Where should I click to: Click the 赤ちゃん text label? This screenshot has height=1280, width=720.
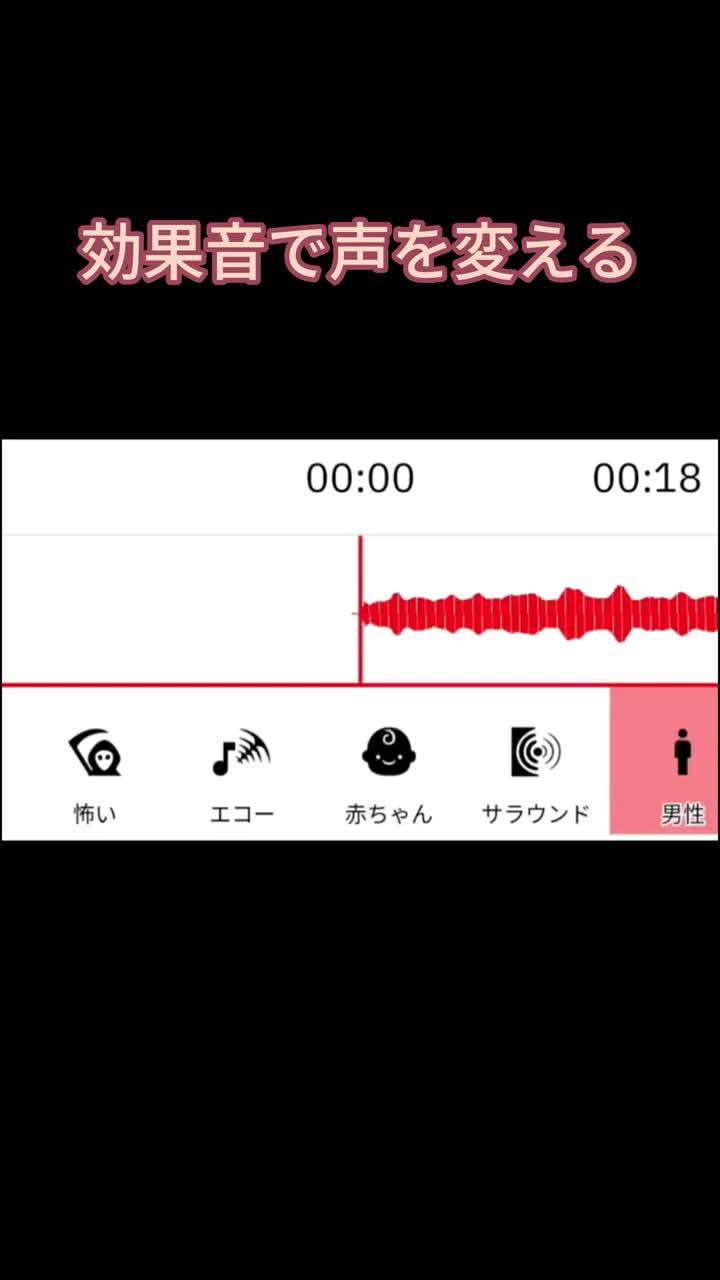point(388,812)
